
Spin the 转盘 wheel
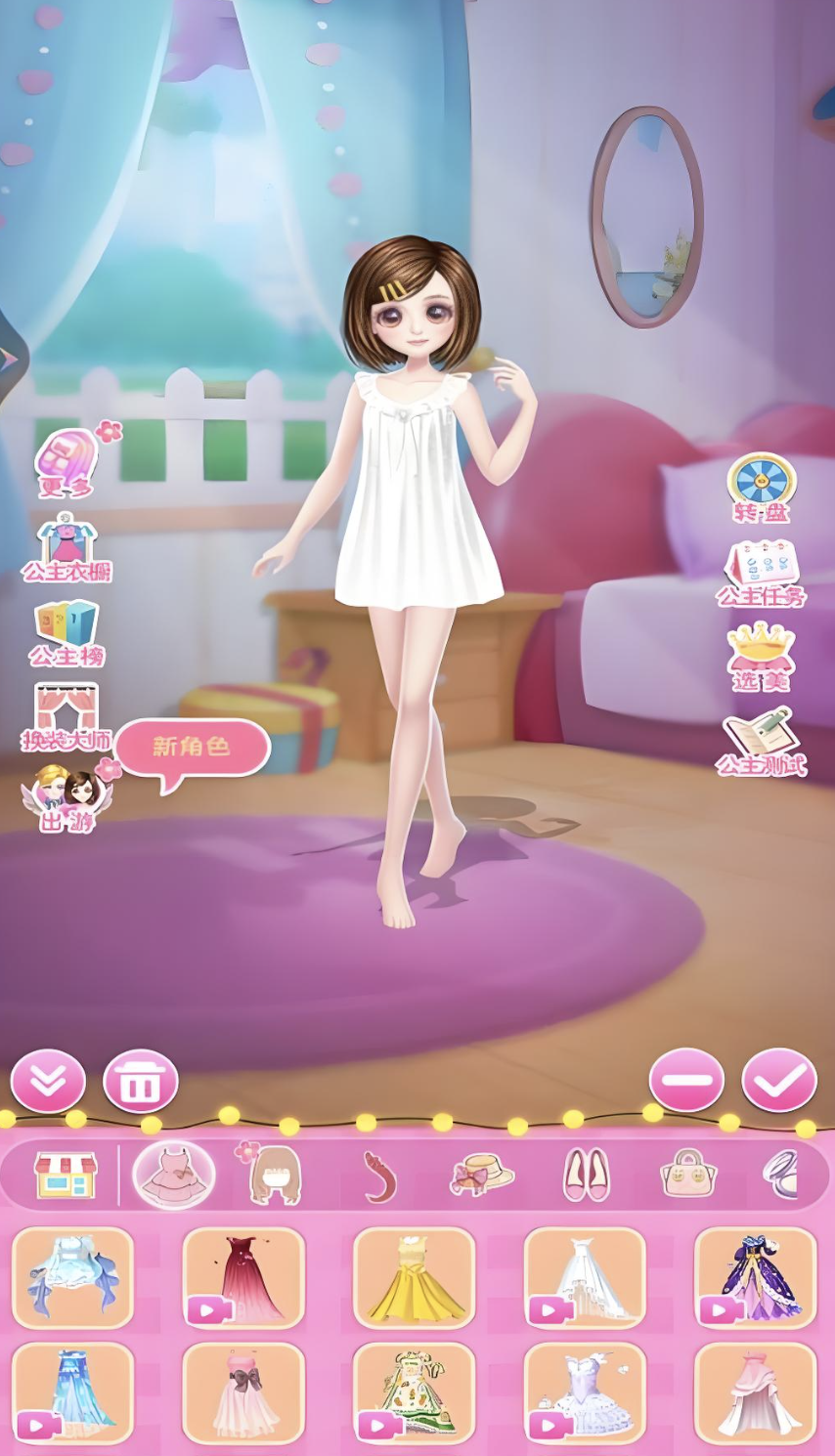762,487
